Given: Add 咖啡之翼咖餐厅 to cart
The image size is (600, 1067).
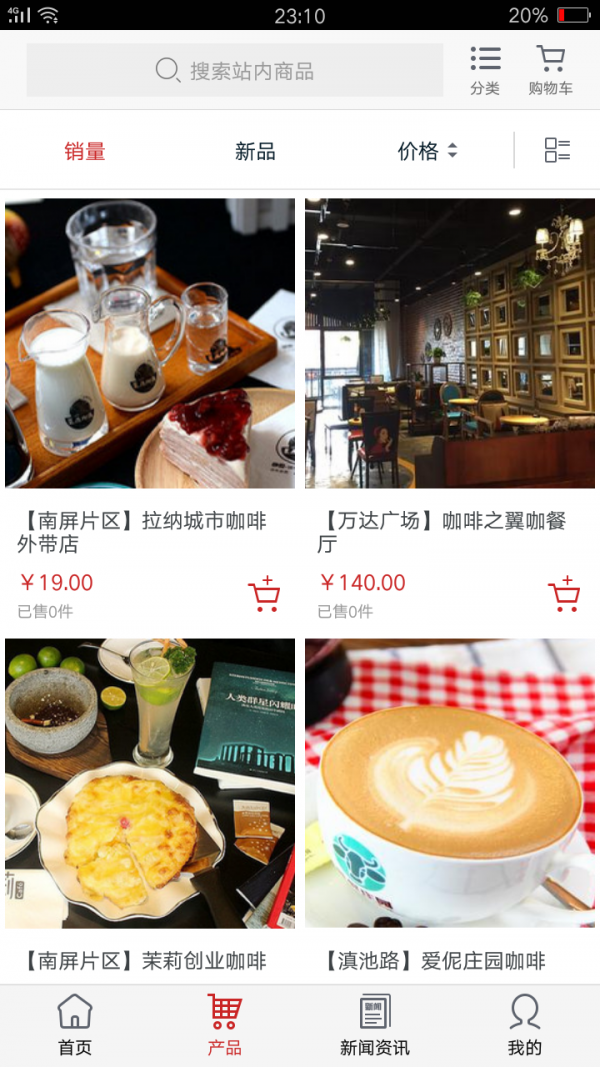Looking at the screenshot, I should 564,594.
